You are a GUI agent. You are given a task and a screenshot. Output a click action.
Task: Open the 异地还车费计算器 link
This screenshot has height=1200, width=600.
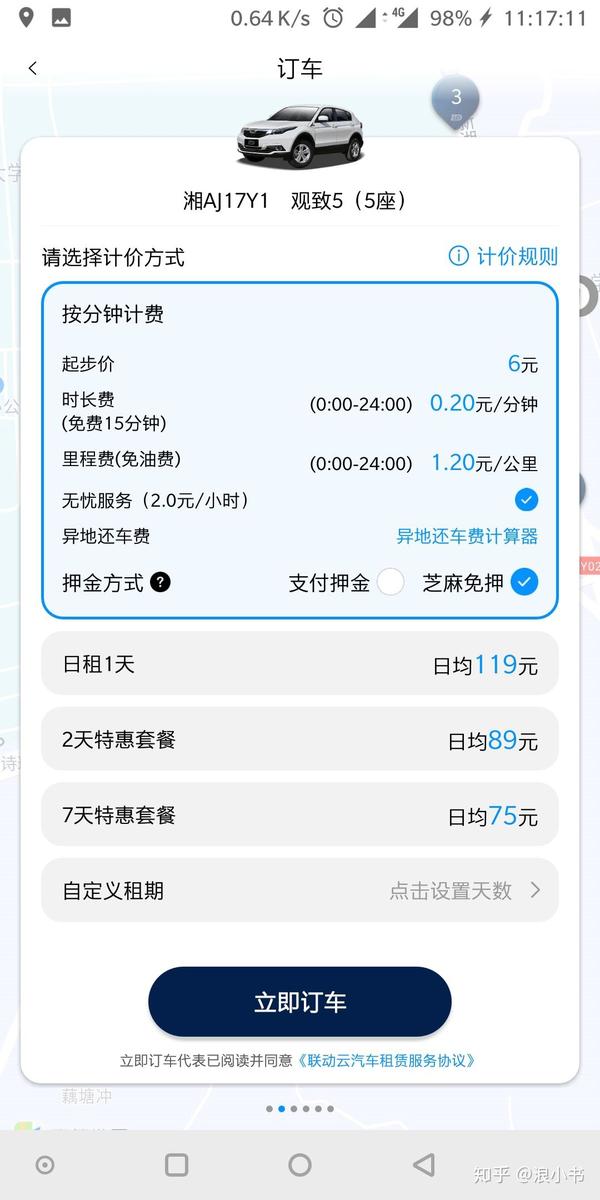click(467, 536)
